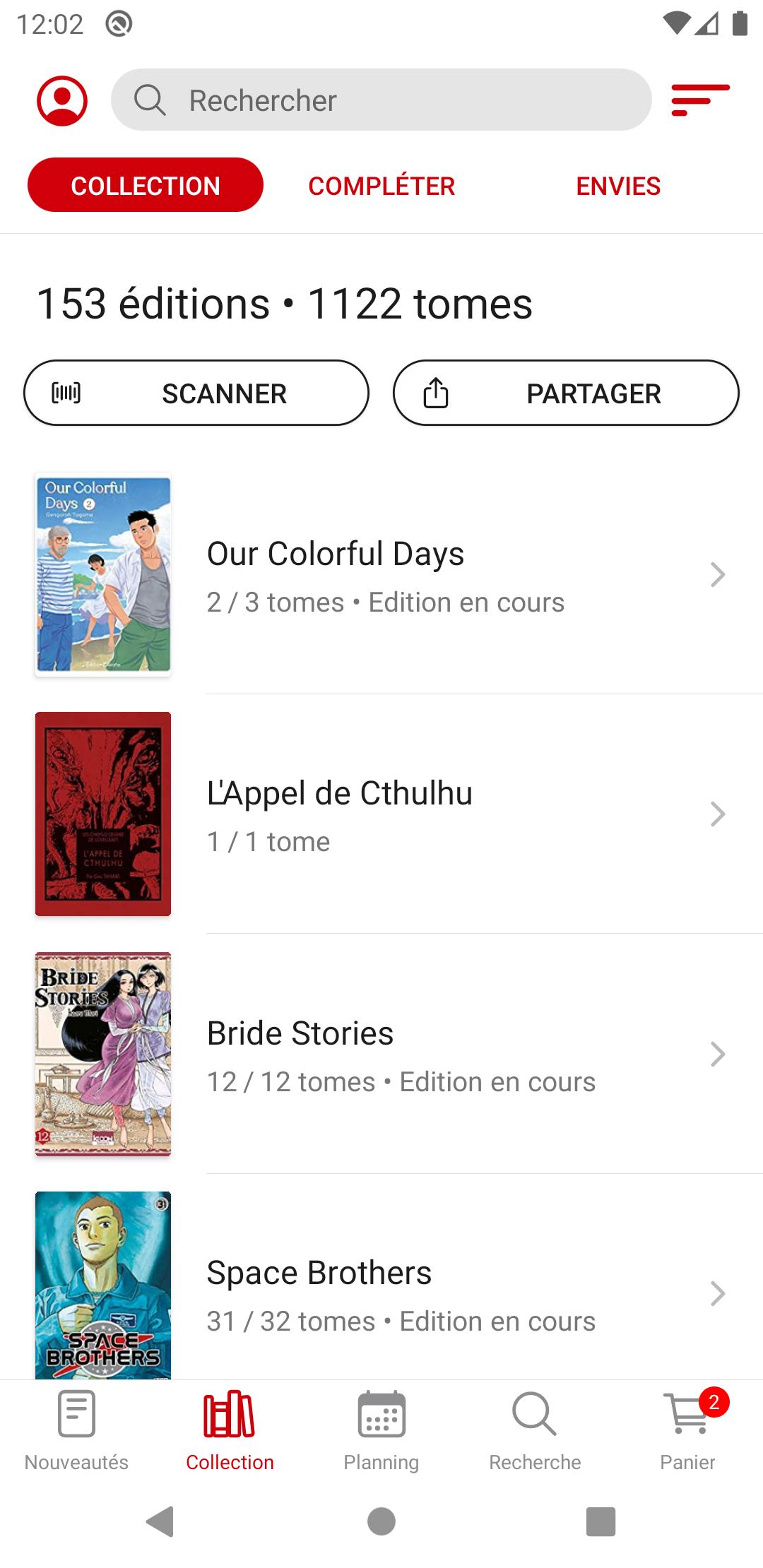Select the Collection bookshelf icon
Image resolution: width=763 pixels, height=1568 pixels.
pos(229,1415)
